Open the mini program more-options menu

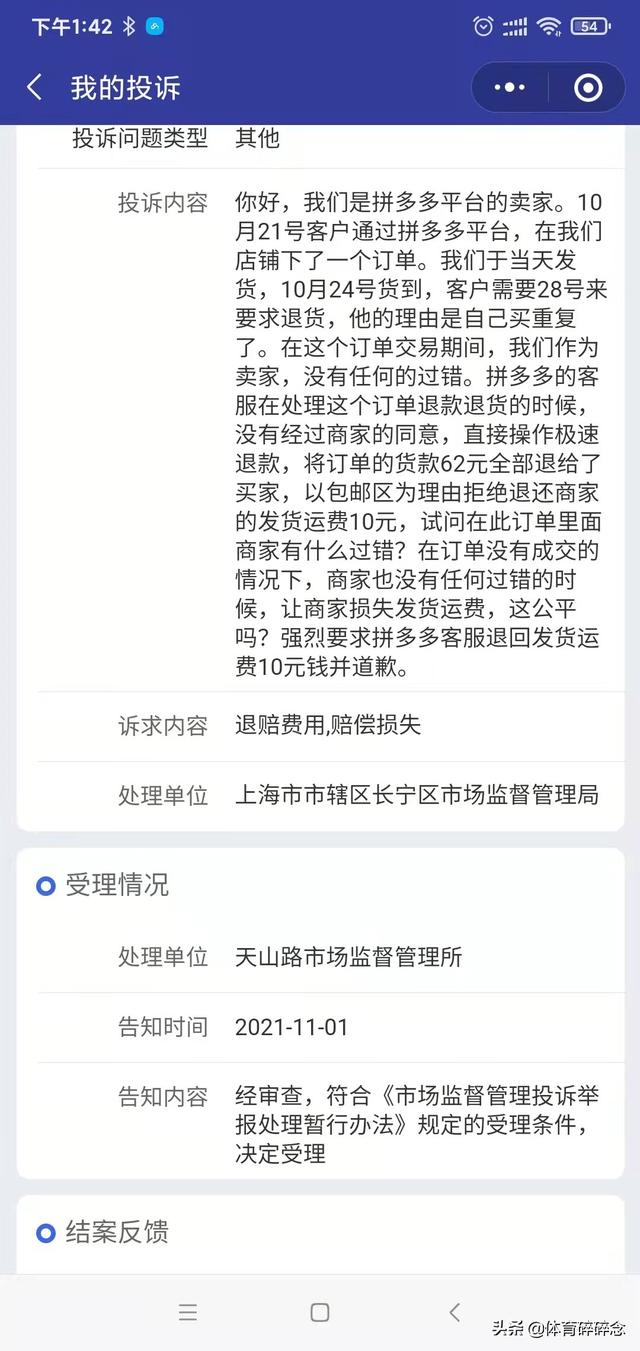[509, 88]
